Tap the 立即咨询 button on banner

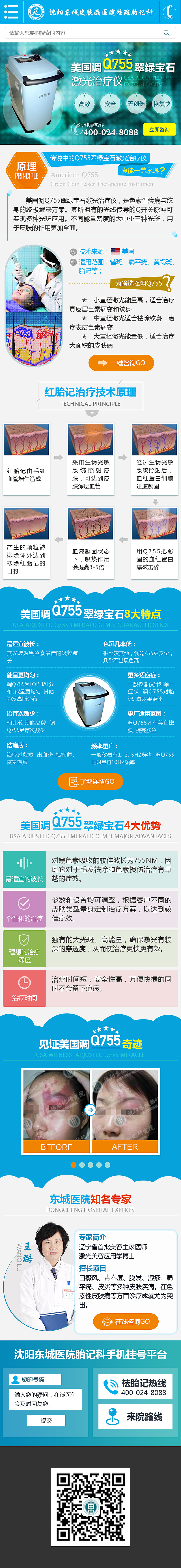click(x=160, y=130)
